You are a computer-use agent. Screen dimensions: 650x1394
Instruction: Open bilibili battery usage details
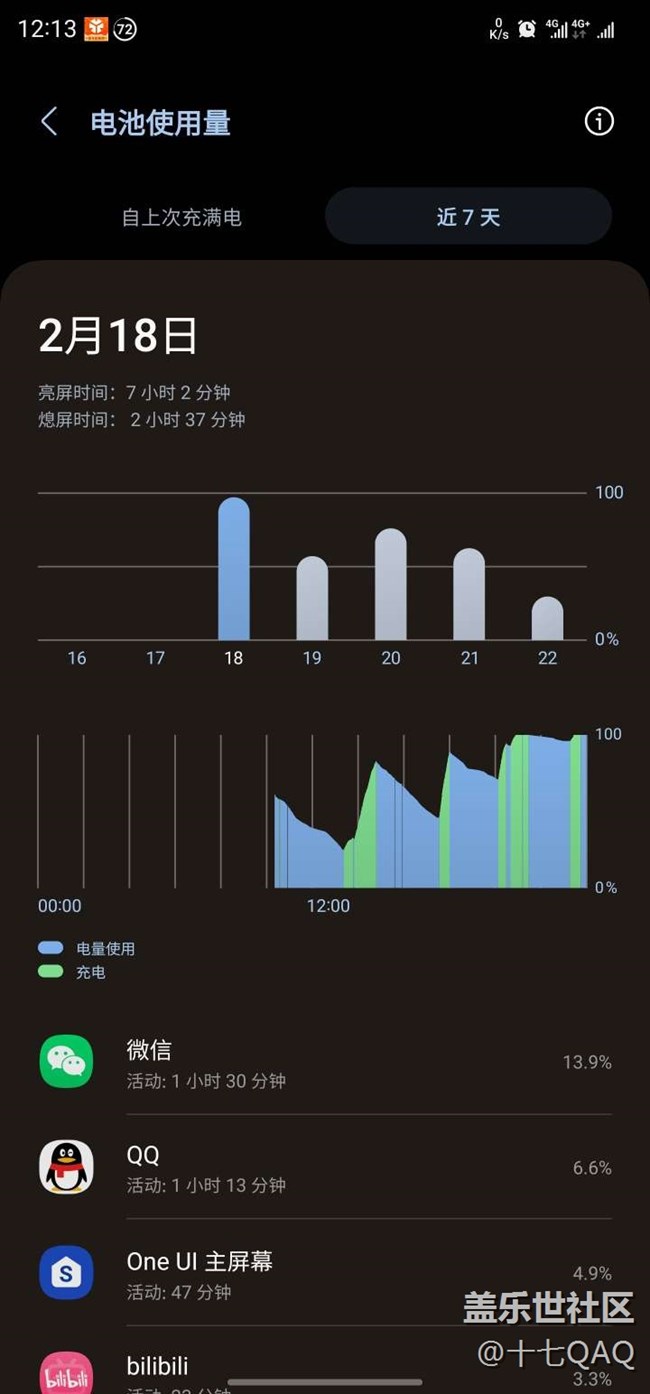tap(325, 1368)
